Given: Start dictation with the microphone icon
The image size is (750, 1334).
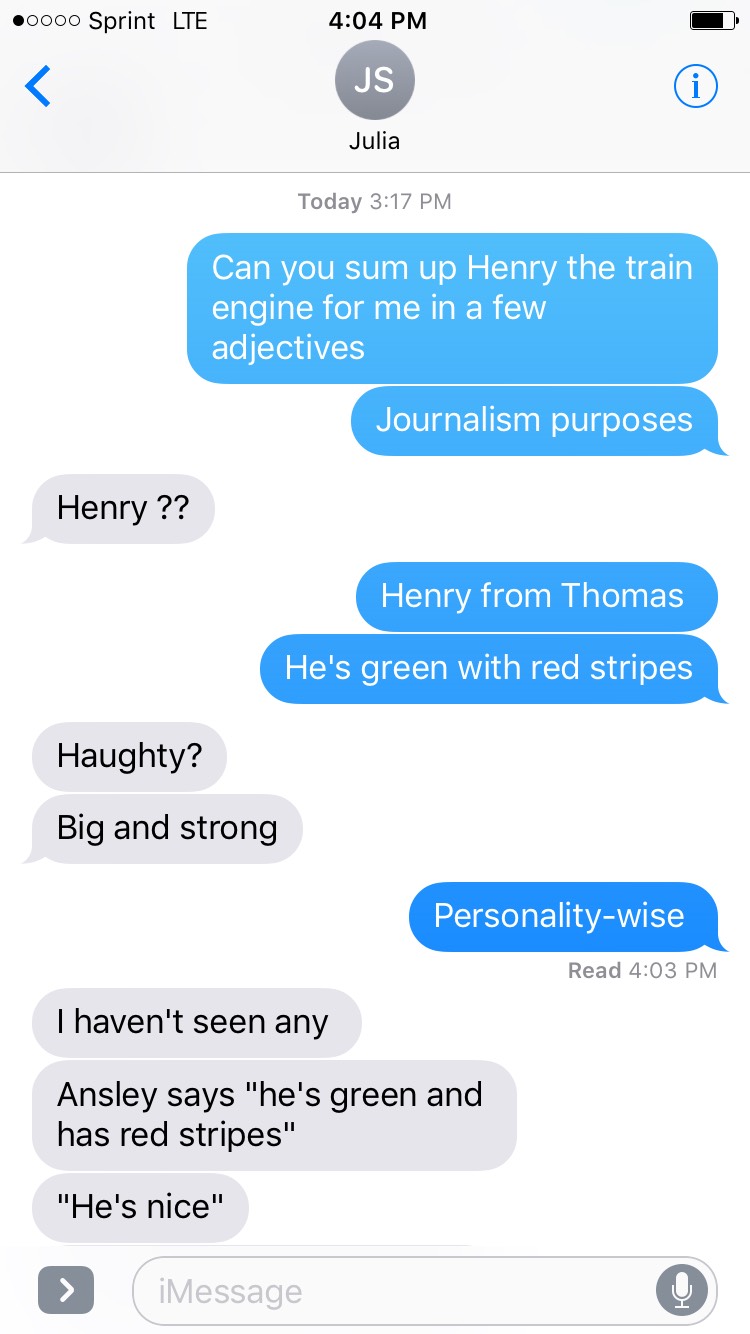Looking at the screenshot, I should (681, 1290).
